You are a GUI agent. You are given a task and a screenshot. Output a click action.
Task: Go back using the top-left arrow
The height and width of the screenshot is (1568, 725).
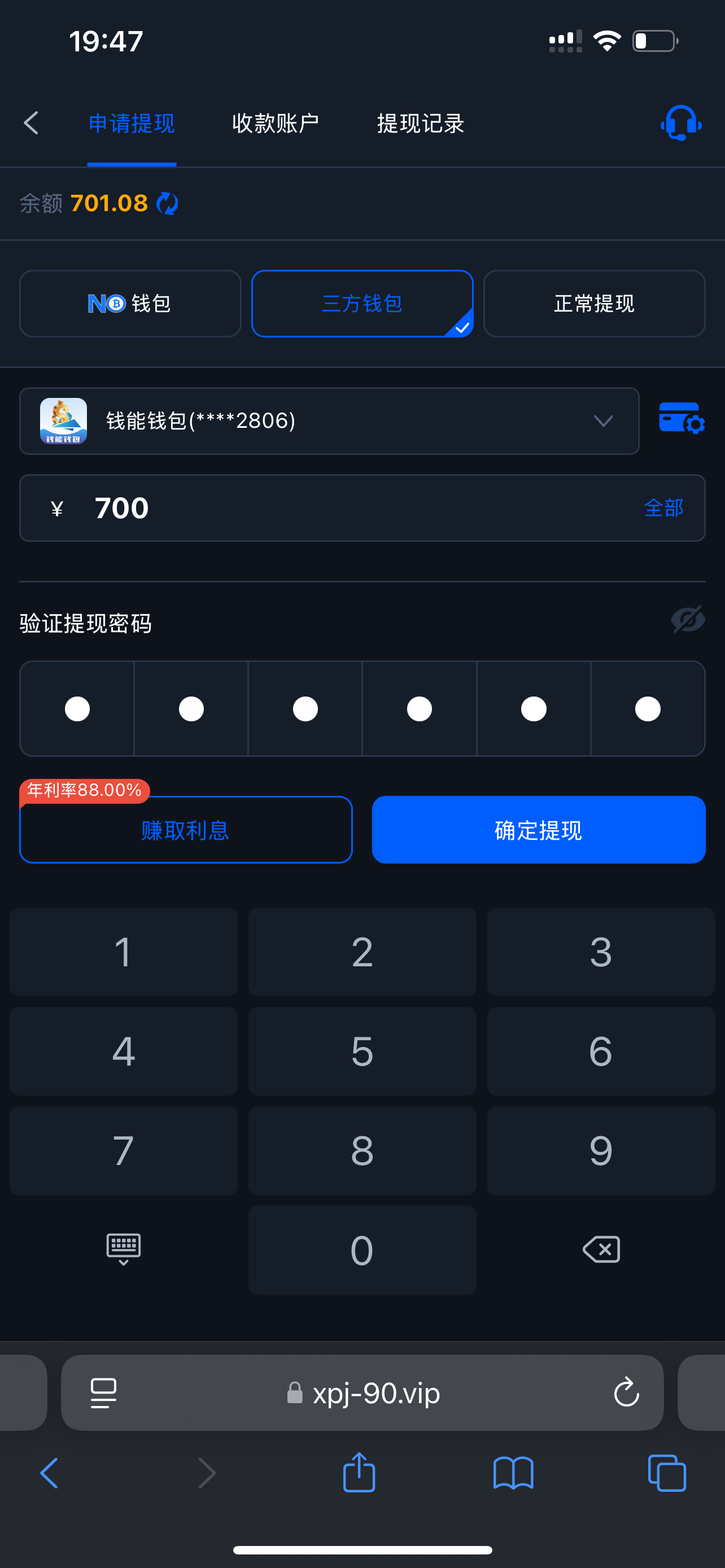click(32, 123)
